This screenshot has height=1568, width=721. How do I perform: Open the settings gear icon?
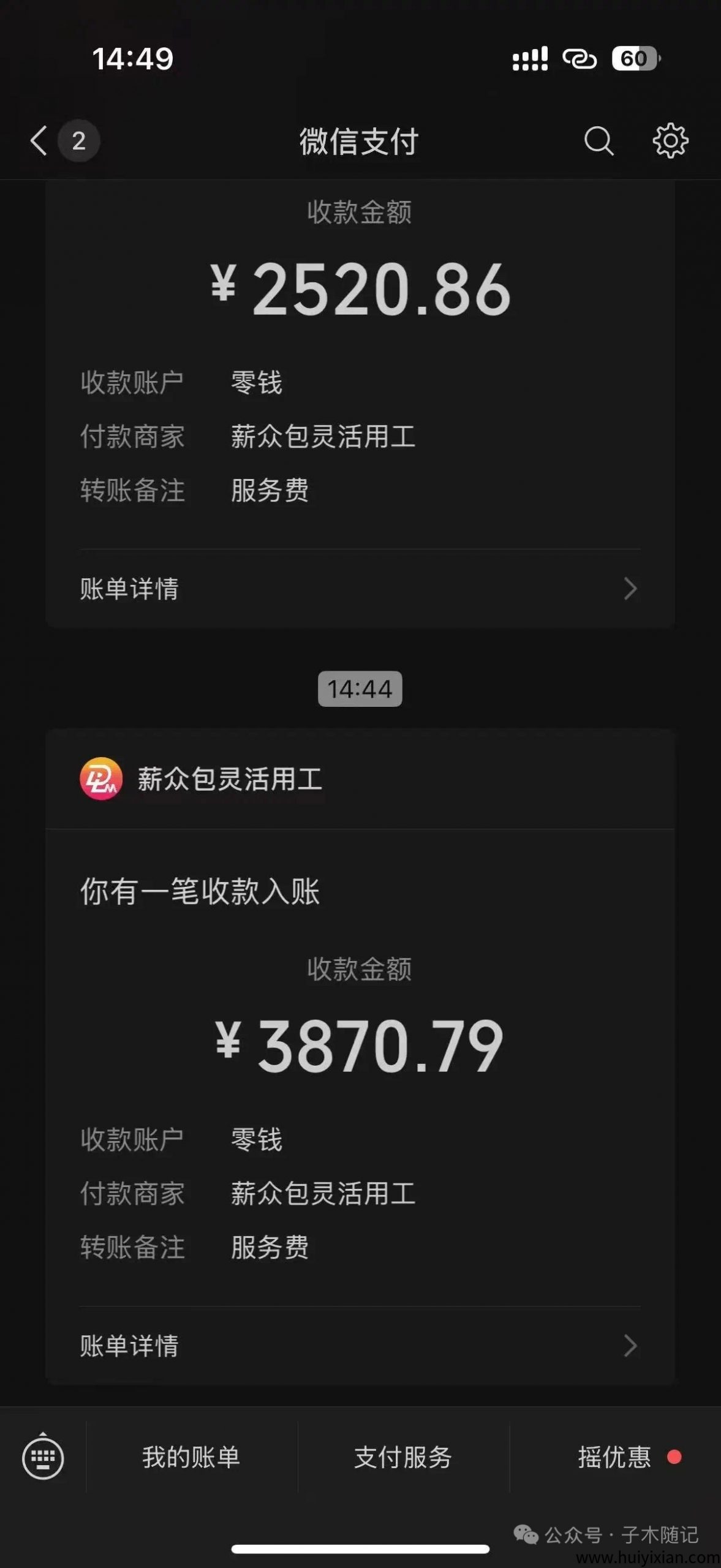(670, 141)
